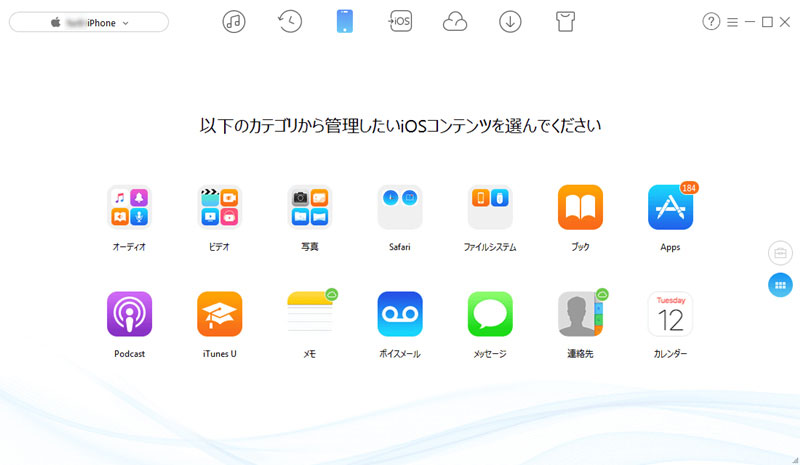The height and width of the screenshot is (465, 800).
Task: Open the ファイルシステム category
Action: pyautogui.click(x=489, y=207)
